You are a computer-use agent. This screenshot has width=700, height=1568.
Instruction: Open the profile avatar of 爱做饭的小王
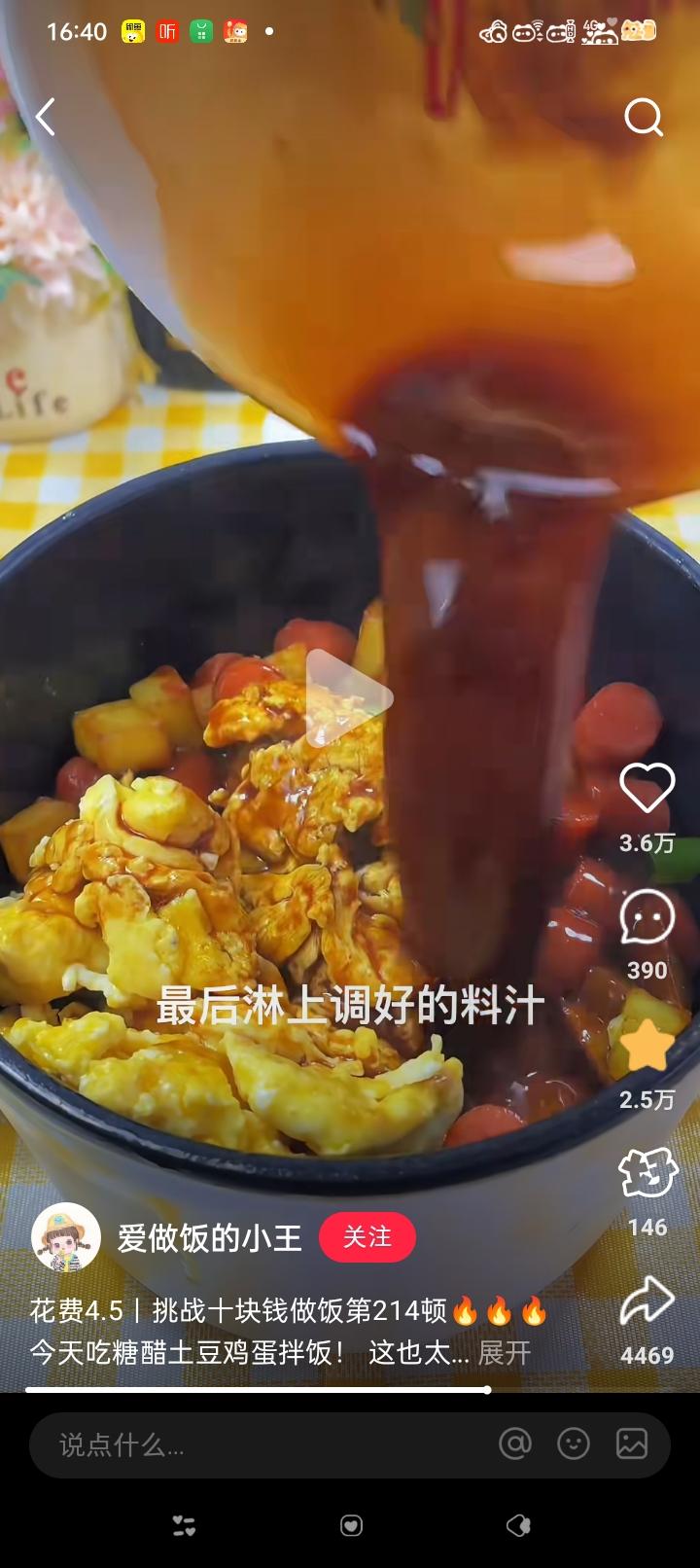[66, 1237]
